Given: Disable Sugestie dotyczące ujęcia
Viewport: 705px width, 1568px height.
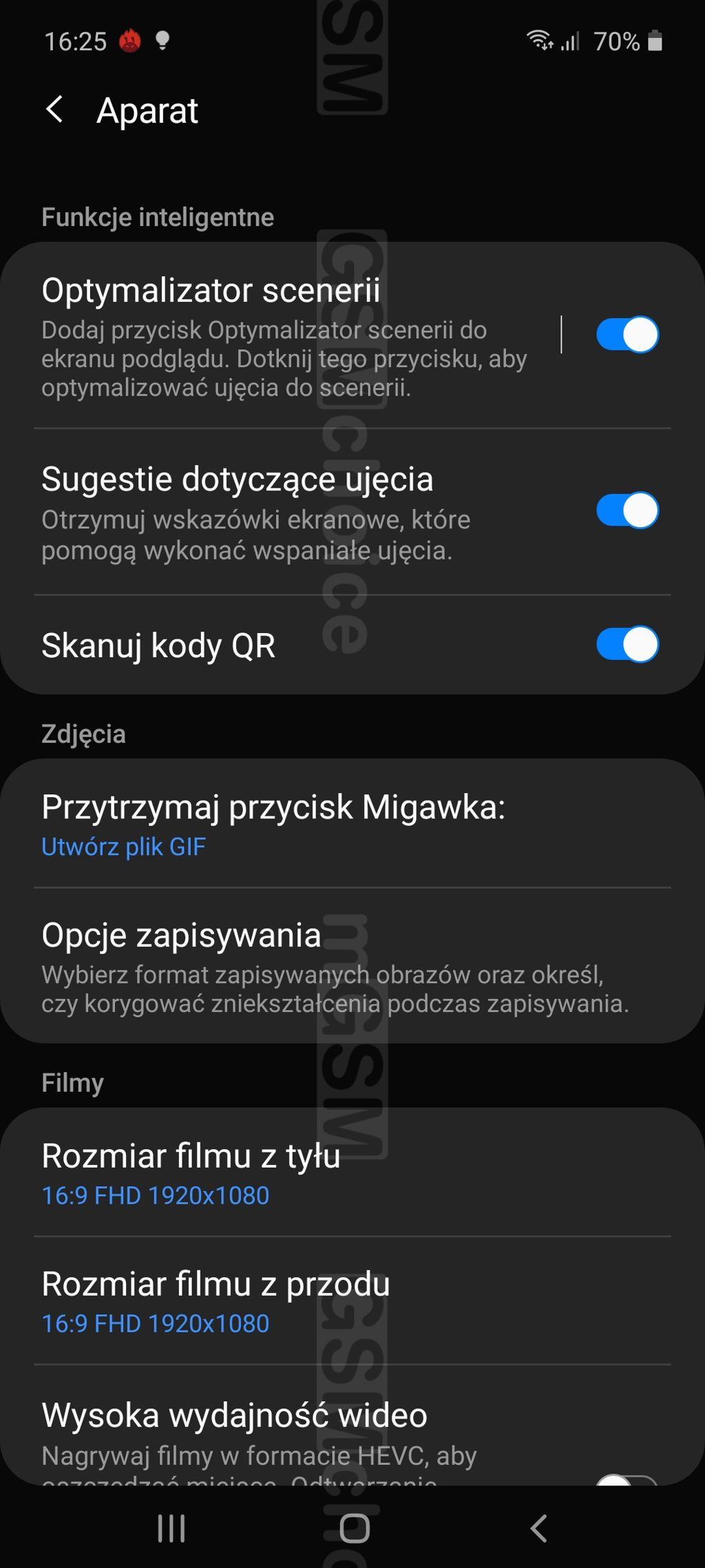Looking at the screenshot, I should [627, 510].
